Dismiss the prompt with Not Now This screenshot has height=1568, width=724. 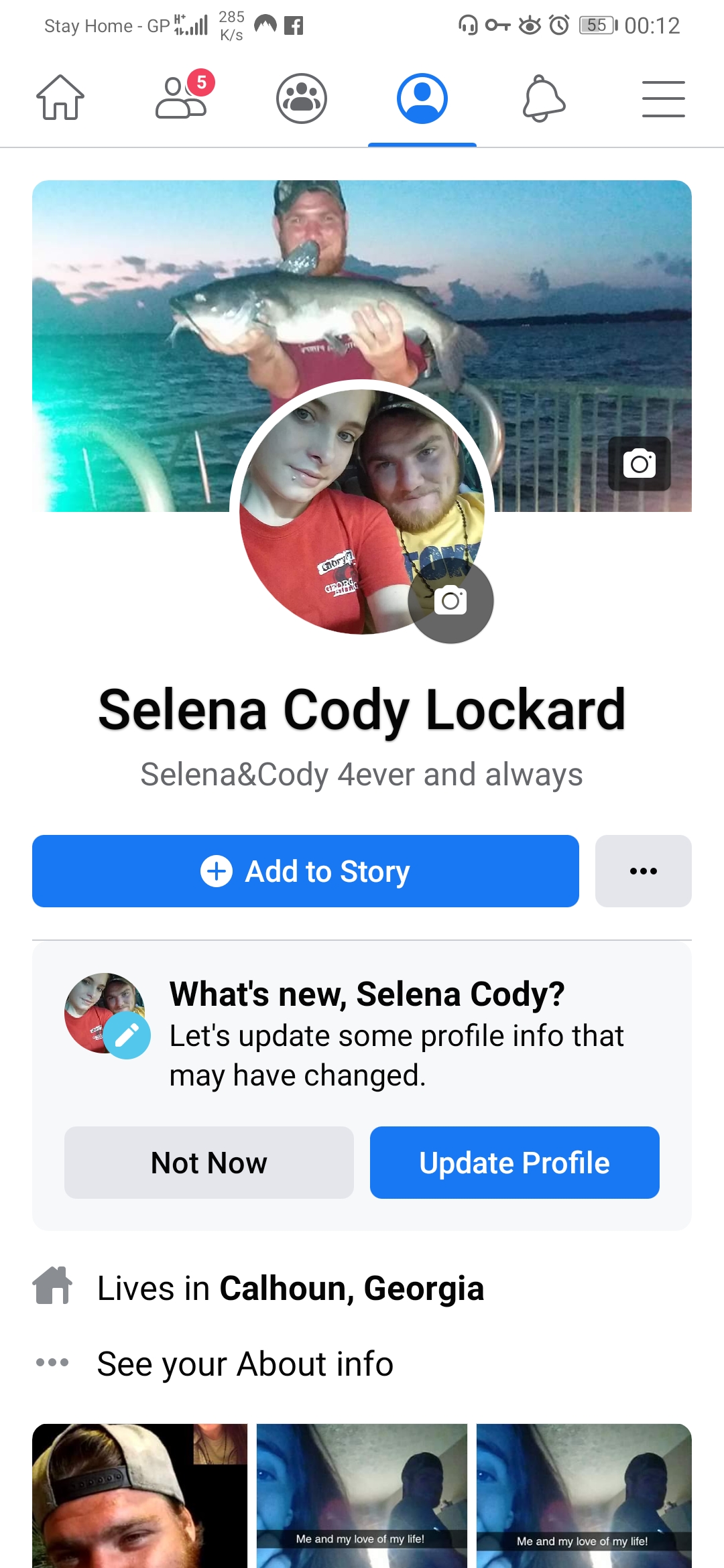(x=209, y=1163)
